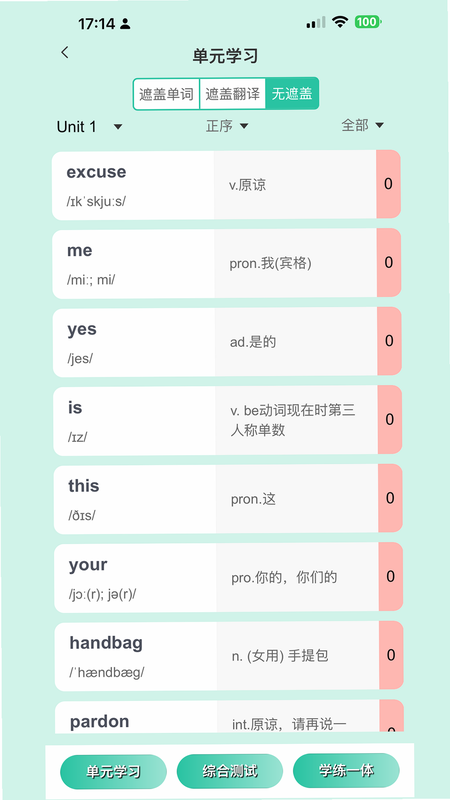
Task: Tap the word card me
Action: pyautogui.click(x=227, y=263)
